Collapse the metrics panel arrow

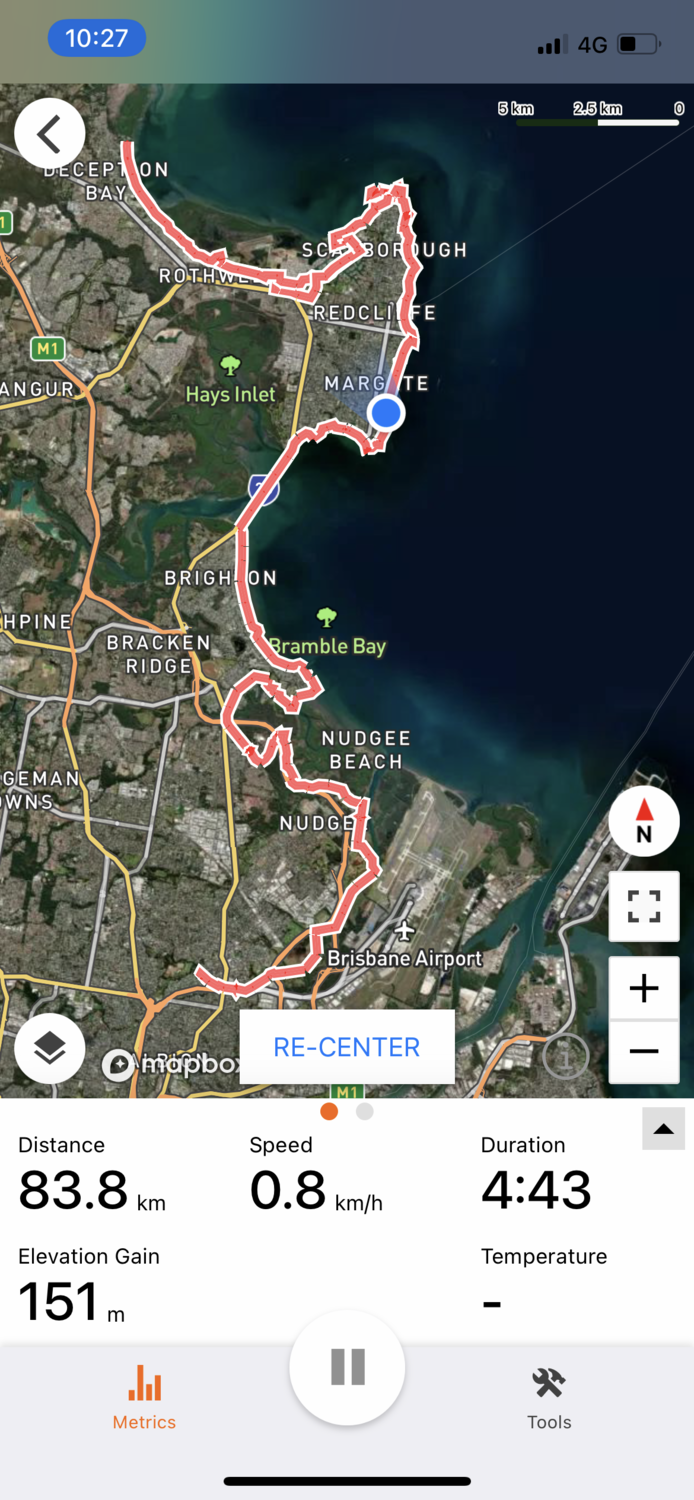(663, 1129)
